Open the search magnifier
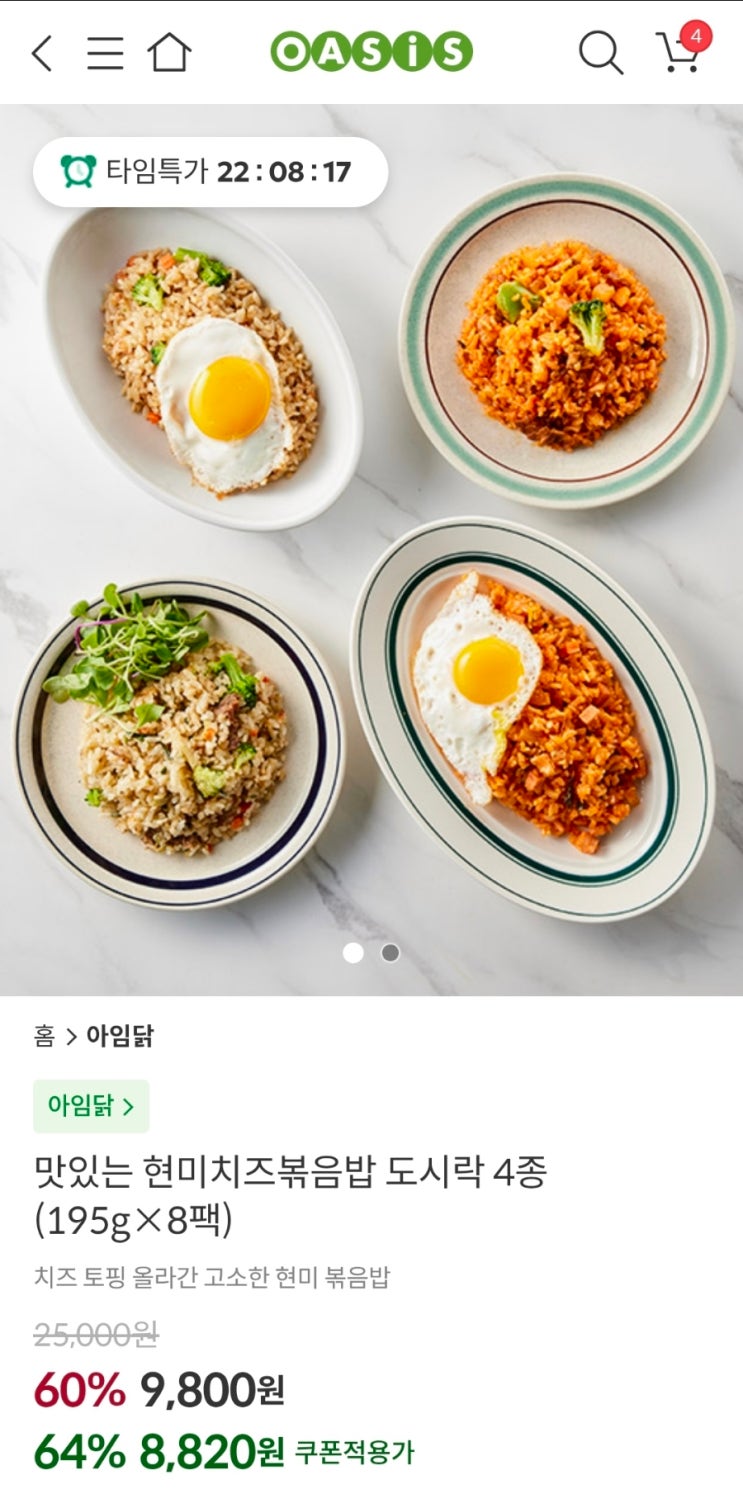The height and width of the screenshot is (1494, 743). click(x=600, y=53)
